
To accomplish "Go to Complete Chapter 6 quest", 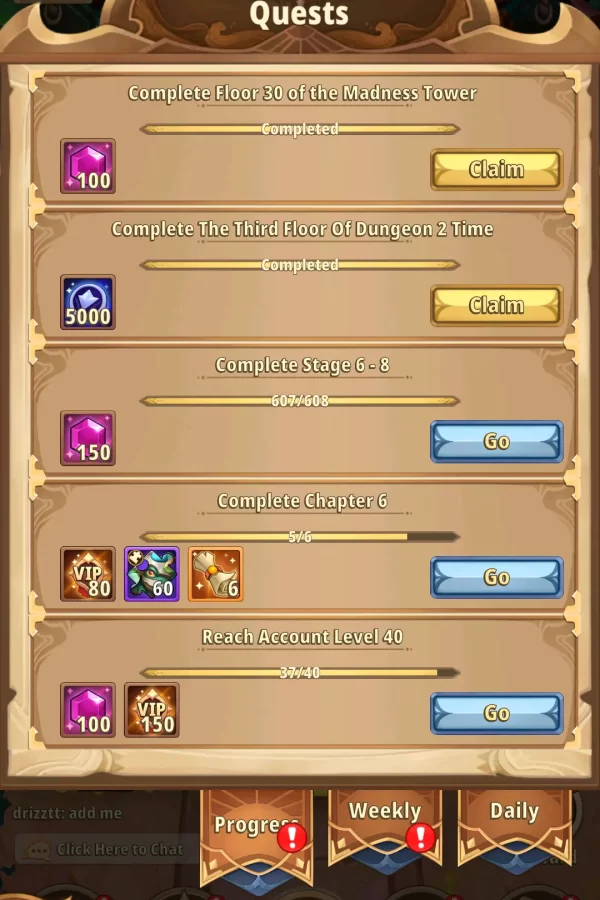I will (496, 578).
